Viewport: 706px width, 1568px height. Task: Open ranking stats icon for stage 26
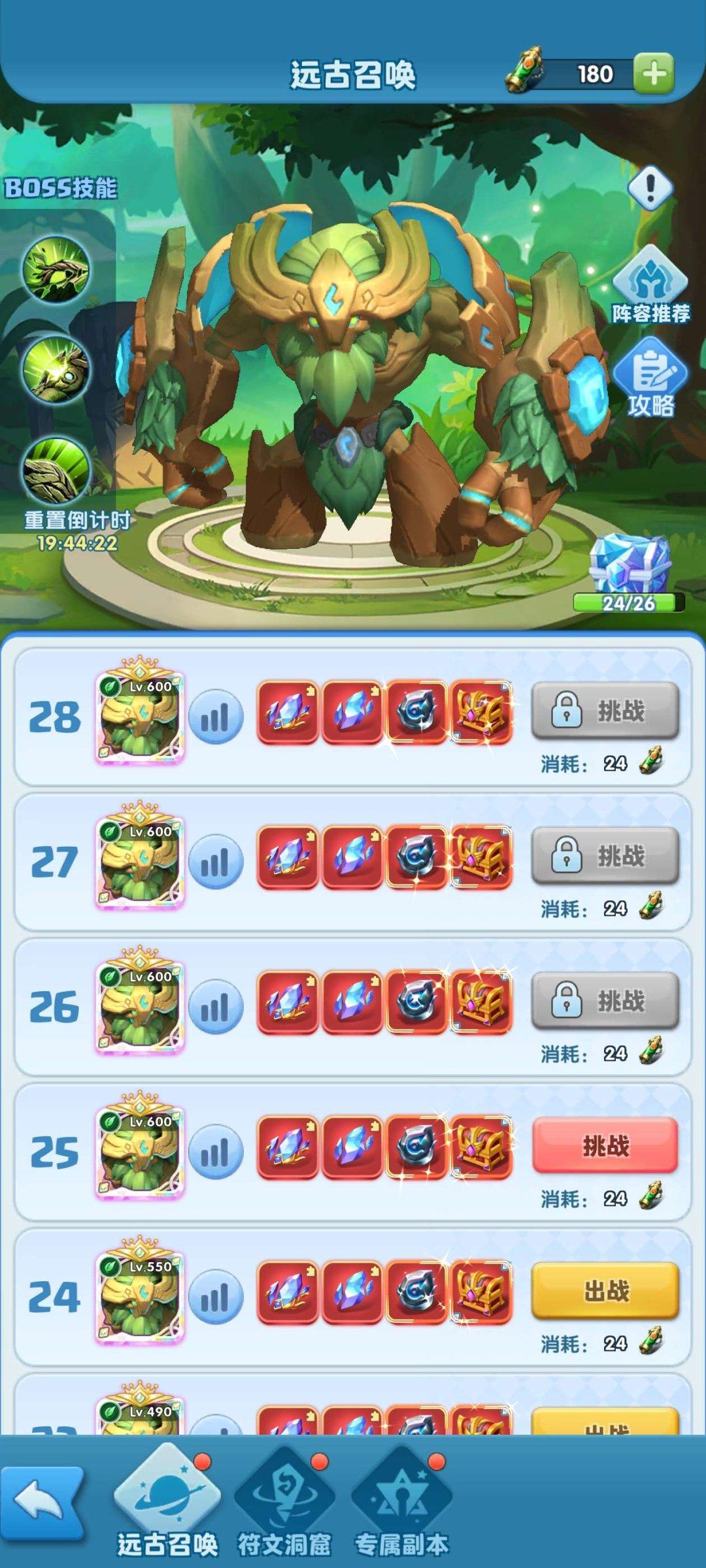click(x=216, y=1007)
